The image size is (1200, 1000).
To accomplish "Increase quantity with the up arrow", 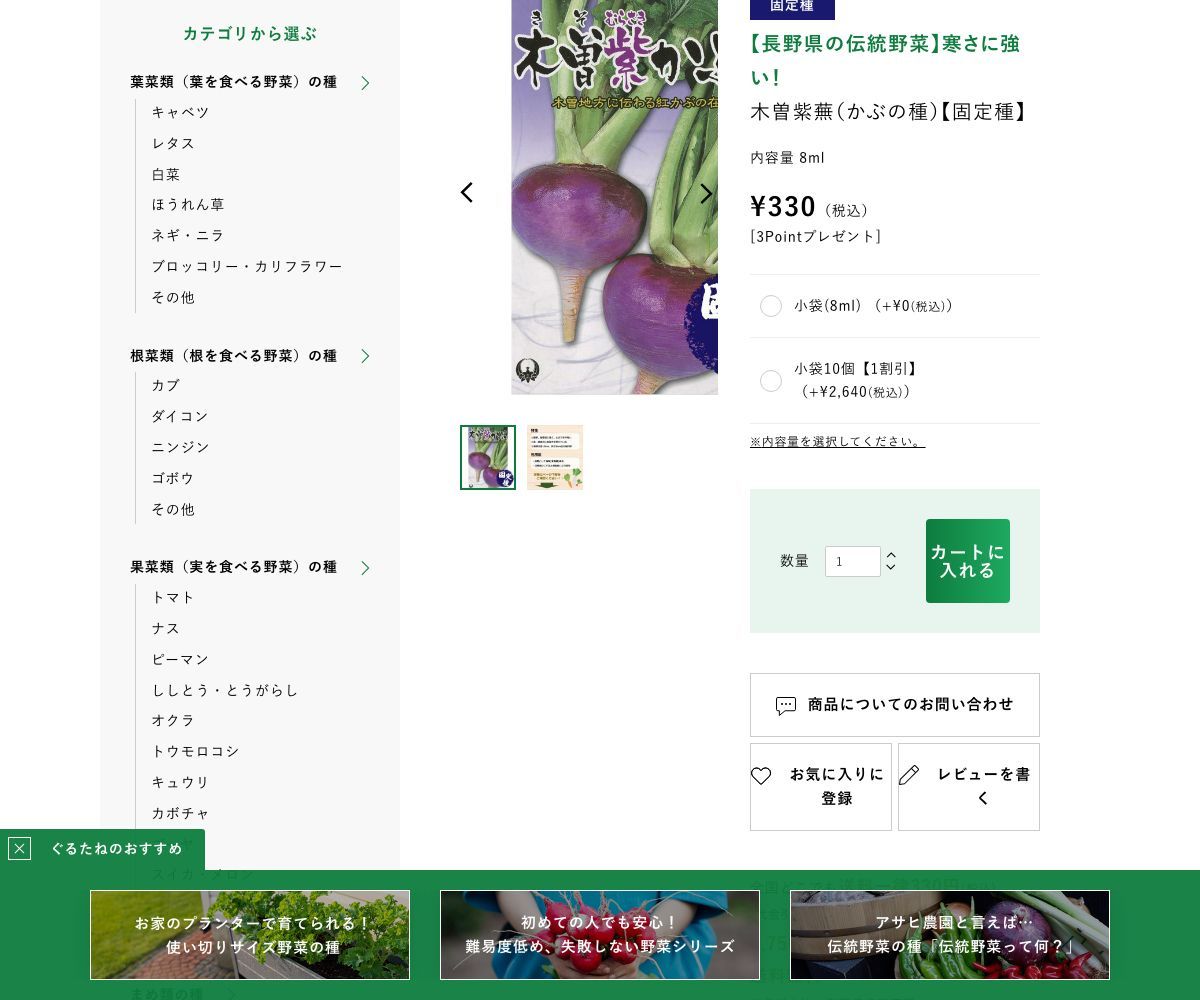I will point(891,555).
